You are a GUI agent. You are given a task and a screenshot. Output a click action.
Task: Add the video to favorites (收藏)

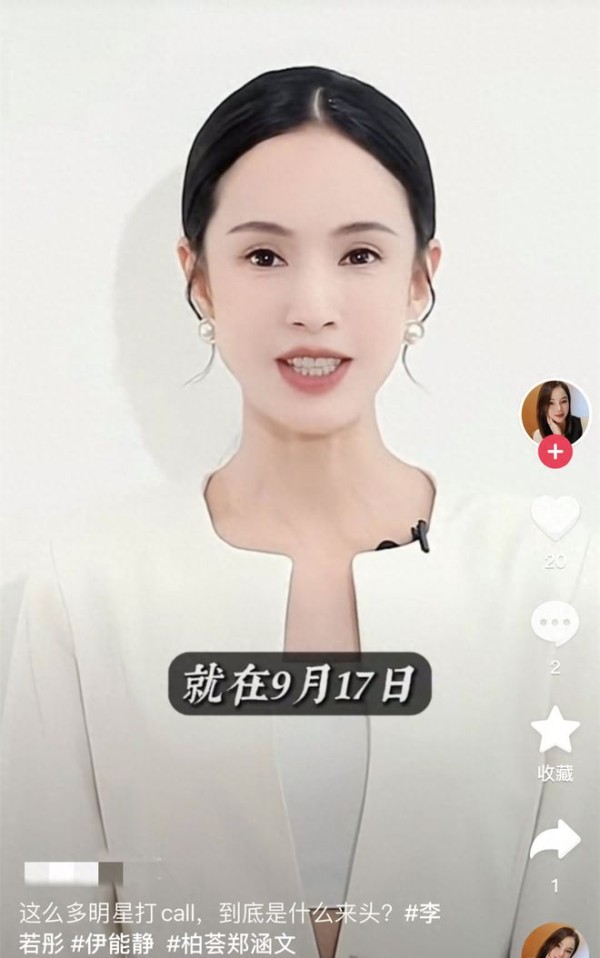(x=555, y=731)
